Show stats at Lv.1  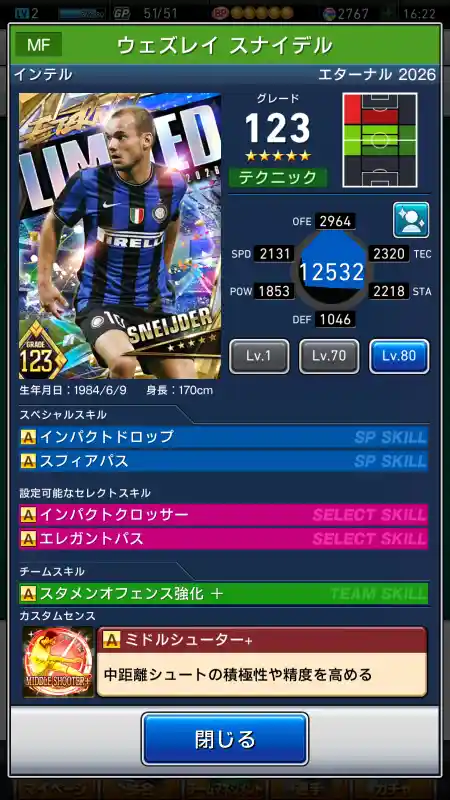tap(259, 356)
